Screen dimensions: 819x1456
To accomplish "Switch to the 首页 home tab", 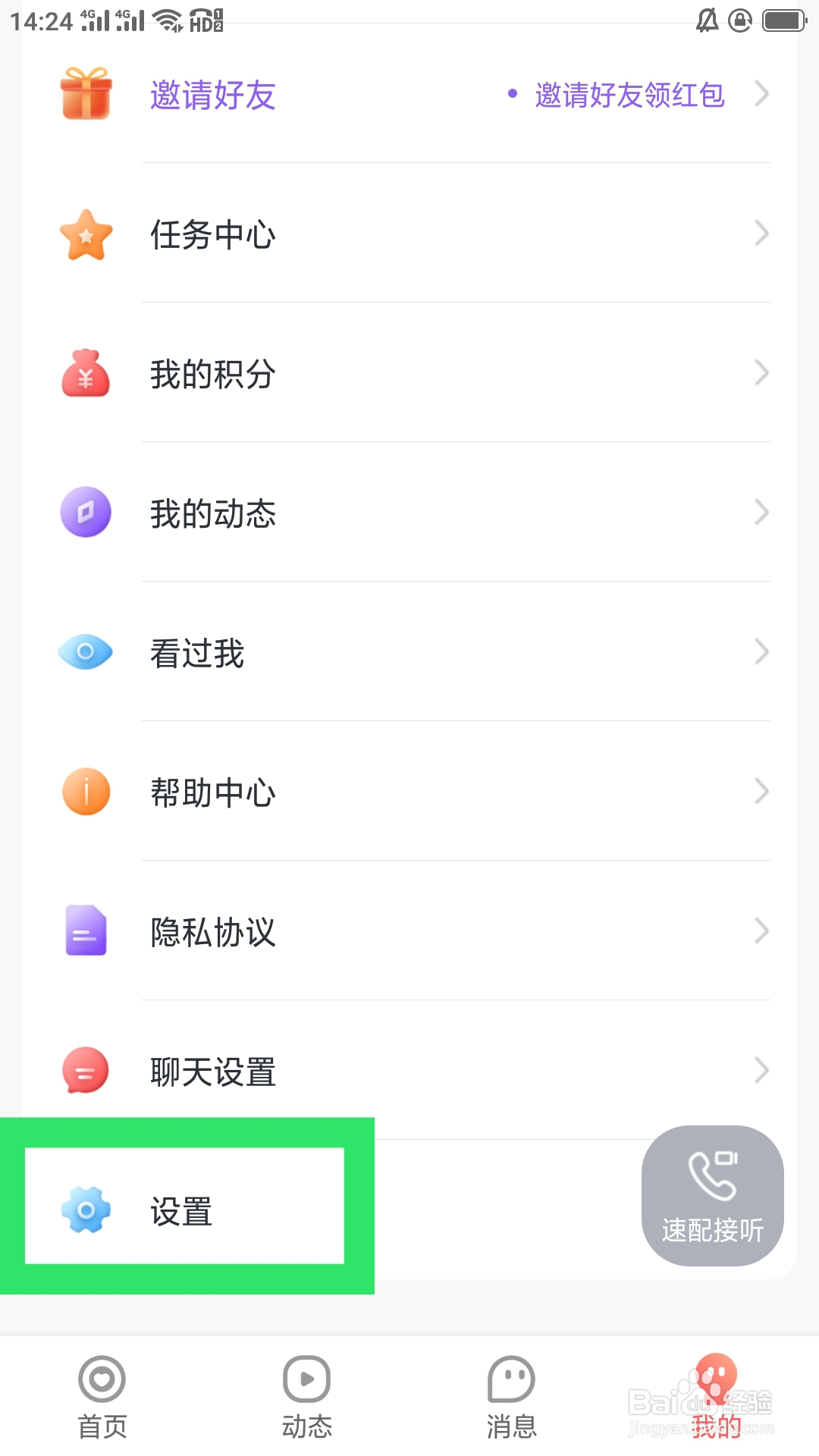I will pos(102,1397).
